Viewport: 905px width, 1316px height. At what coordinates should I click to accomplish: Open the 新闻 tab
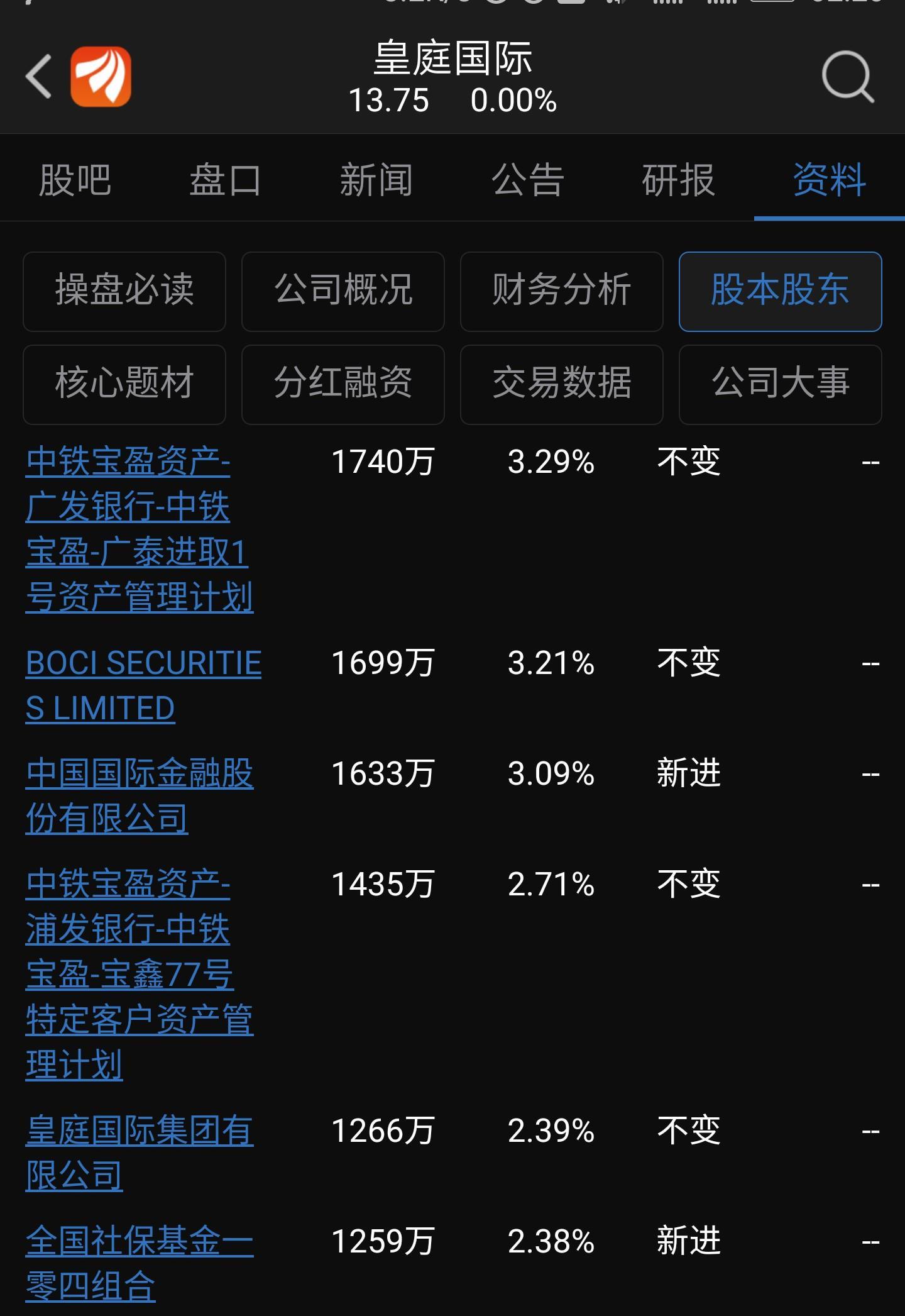coord(376,180)
